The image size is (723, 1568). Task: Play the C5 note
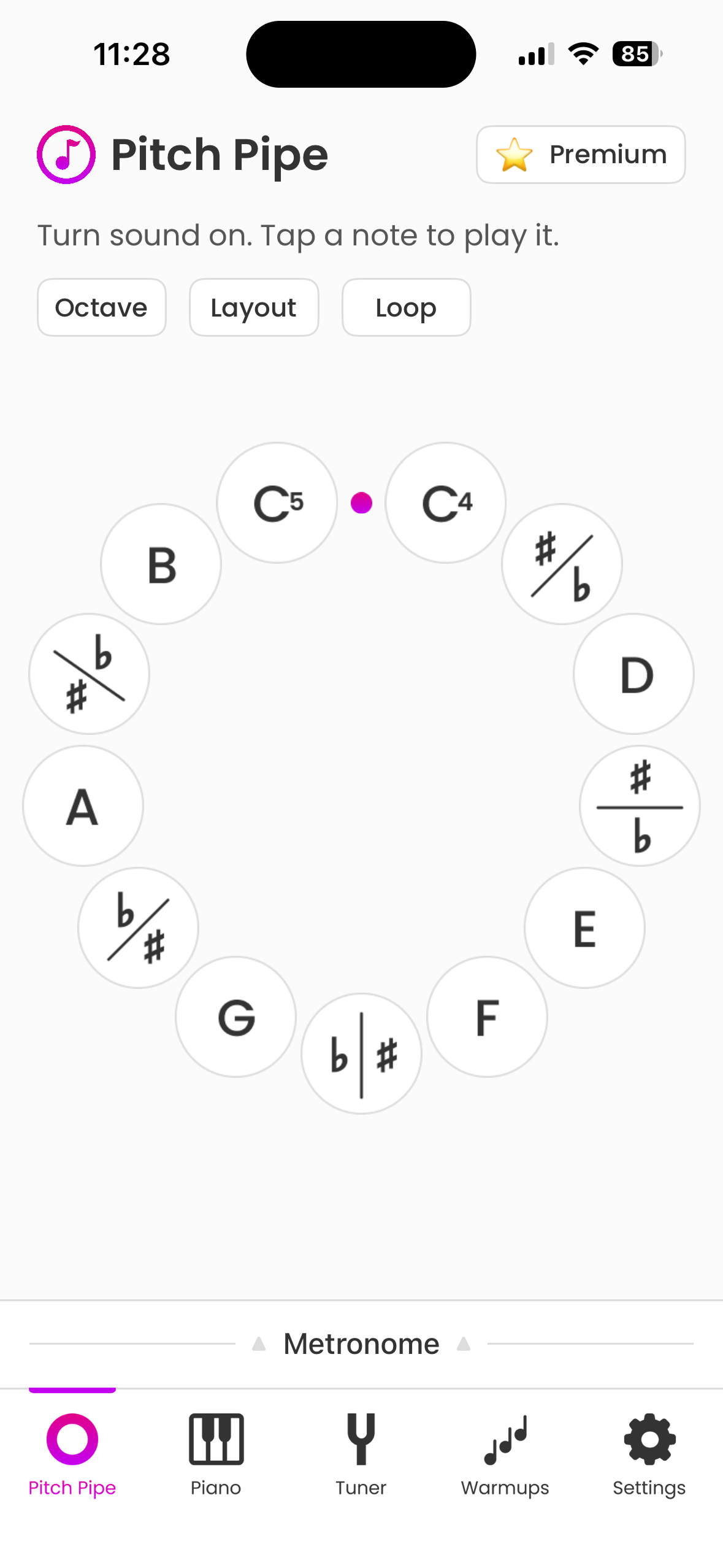(x=277, y=503)
